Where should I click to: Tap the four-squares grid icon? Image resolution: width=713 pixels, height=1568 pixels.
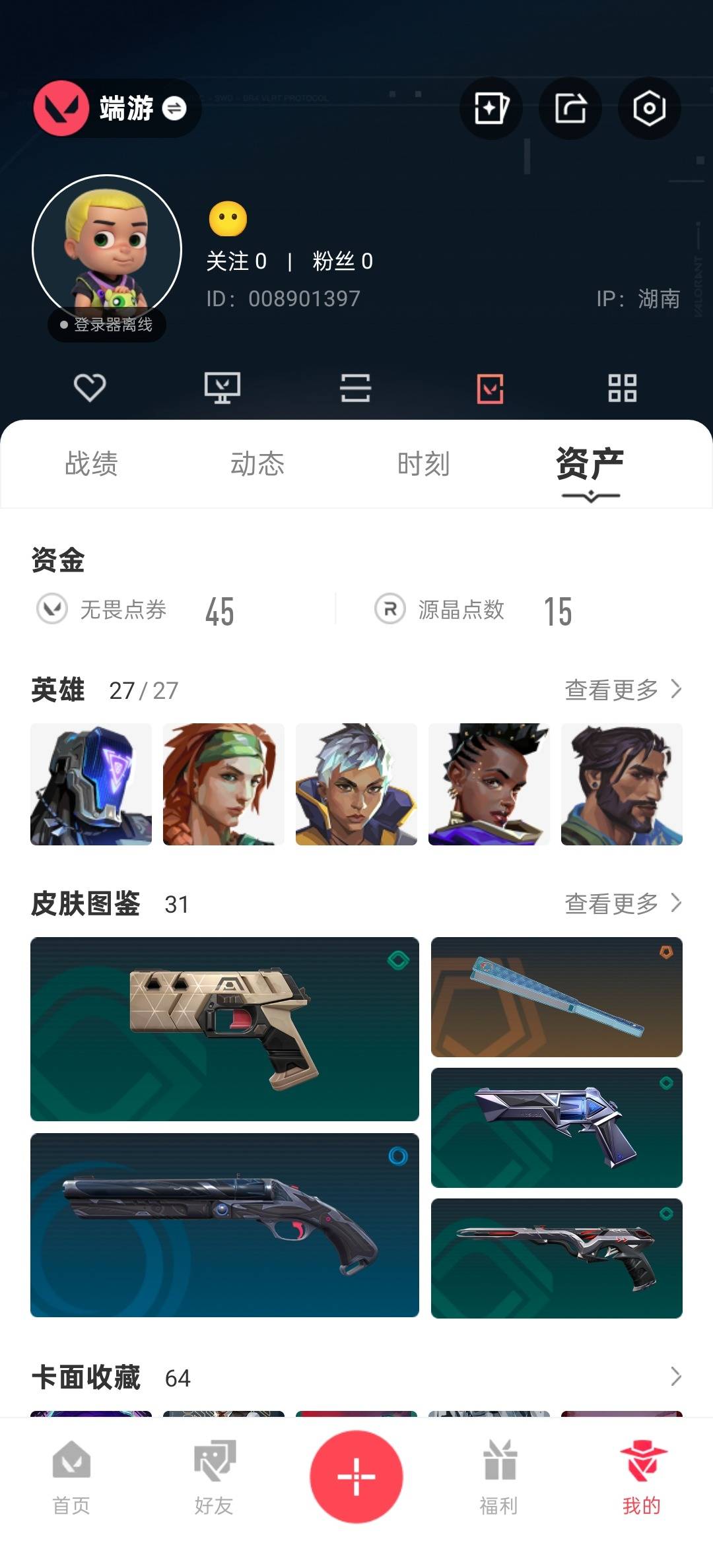coord(623,388)
